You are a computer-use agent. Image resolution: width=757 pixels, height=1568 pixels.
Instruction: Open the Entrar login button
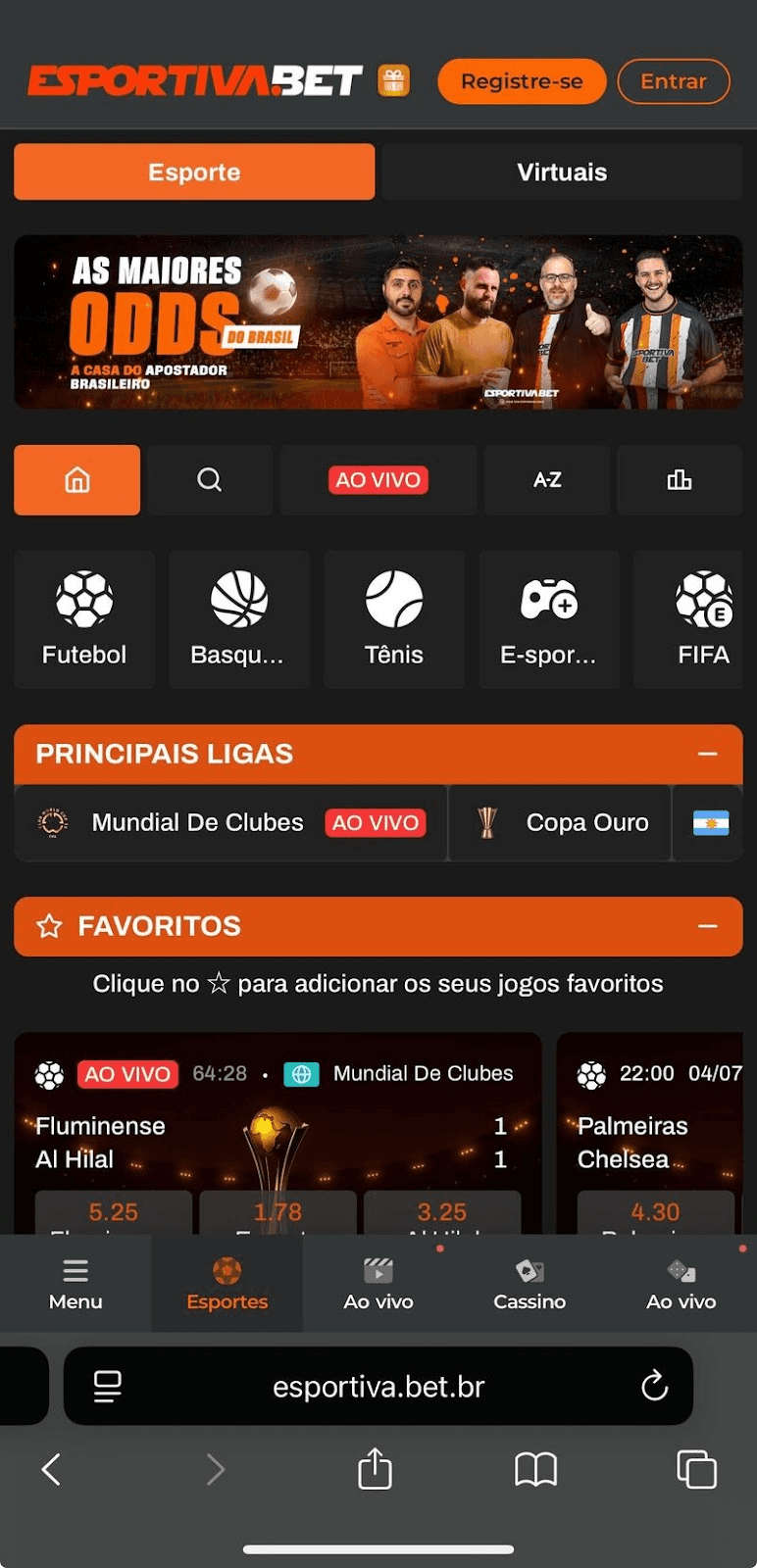(x=674, y=81)
